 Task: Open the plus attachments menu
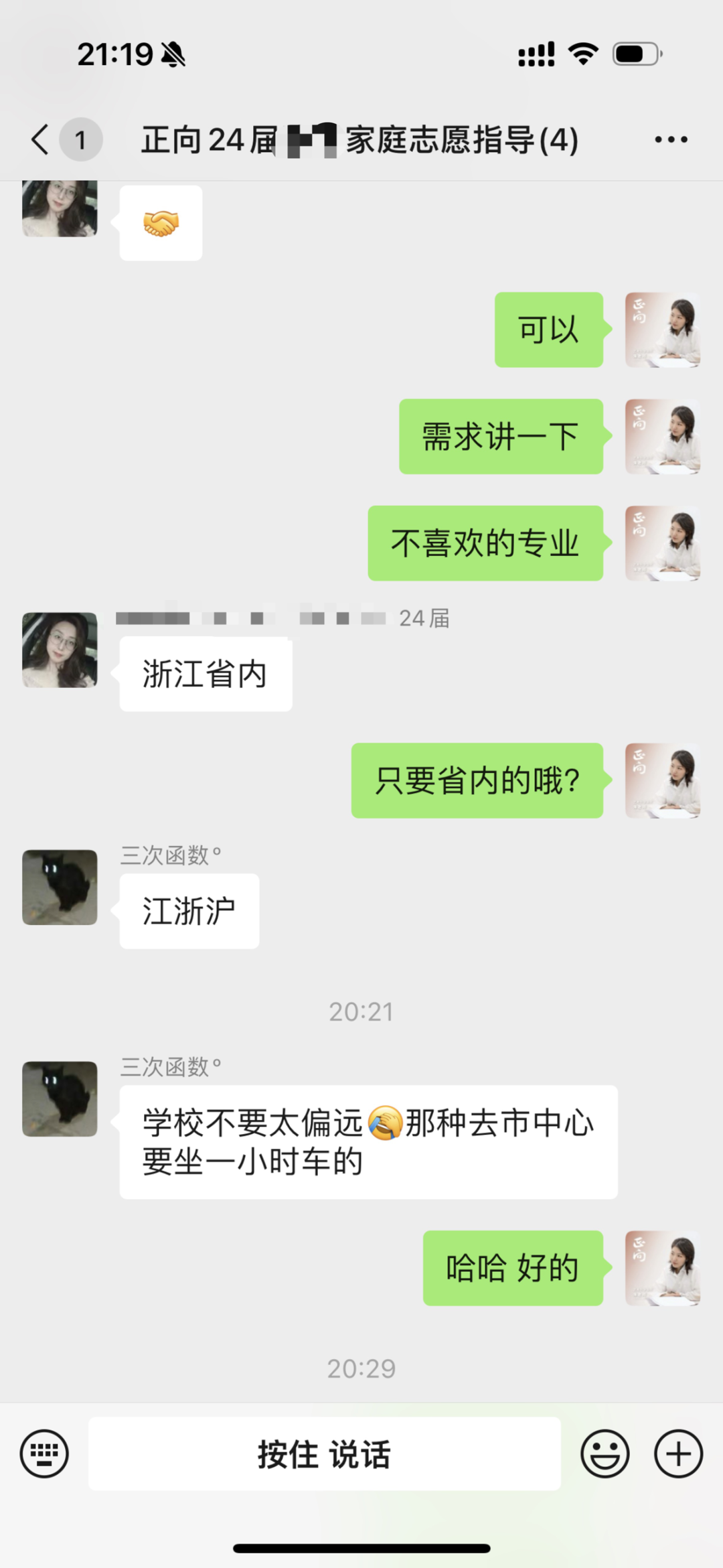tap(678, 1454)
